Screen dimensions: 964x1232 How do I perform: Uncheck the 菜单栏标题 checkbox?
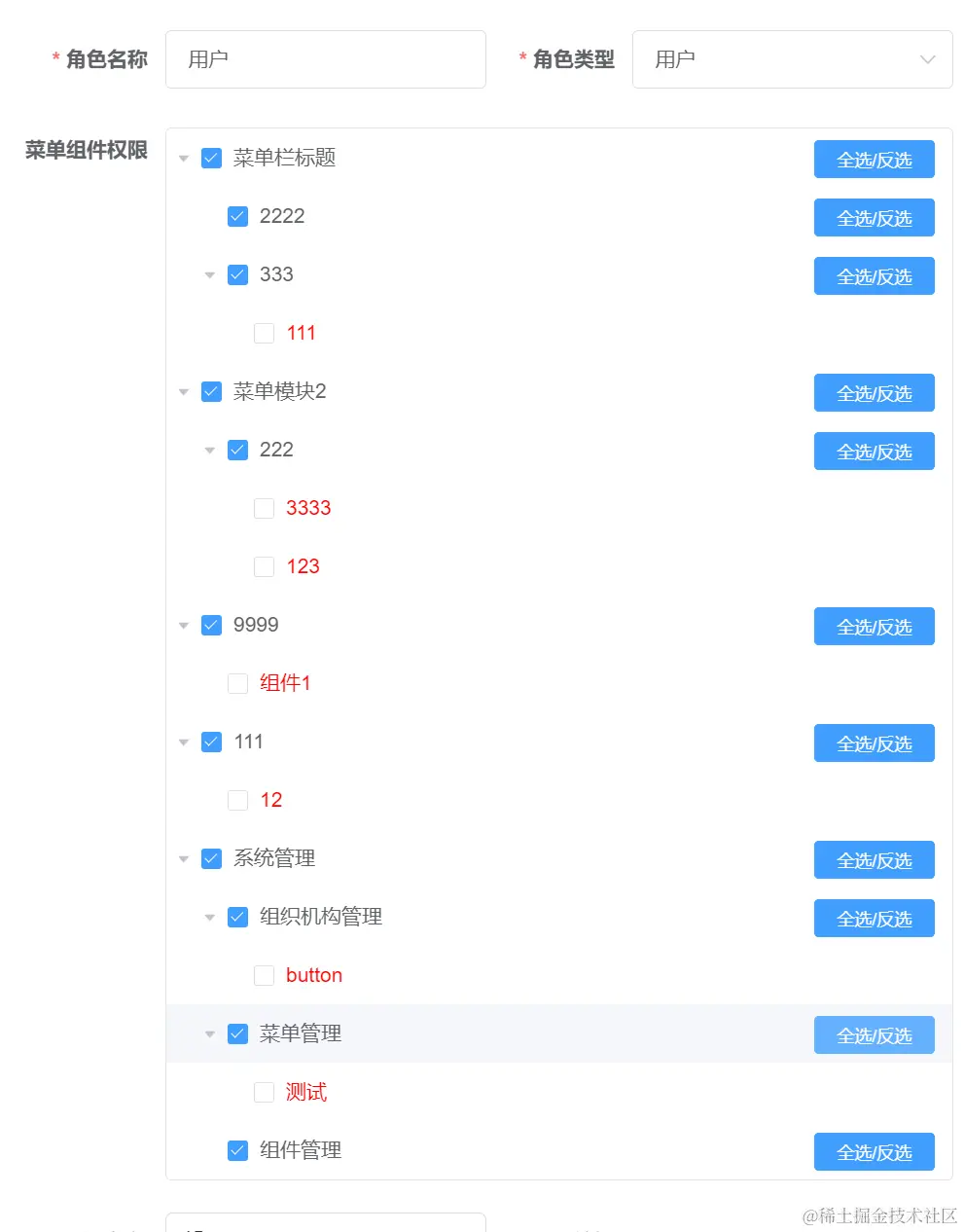(x=211, y=158)
